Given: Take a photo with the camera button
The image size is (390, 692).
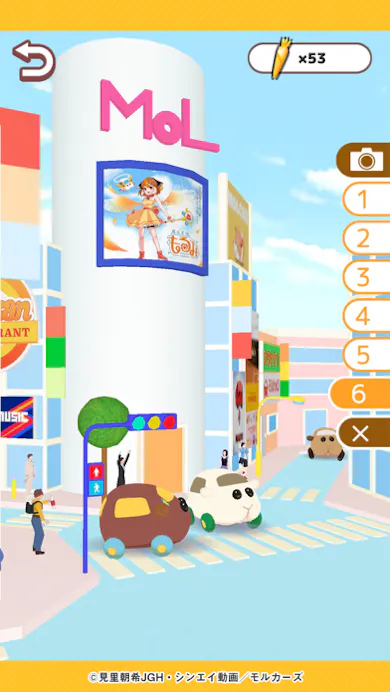Looking at the screenshot, I should (x=364, y=160).
